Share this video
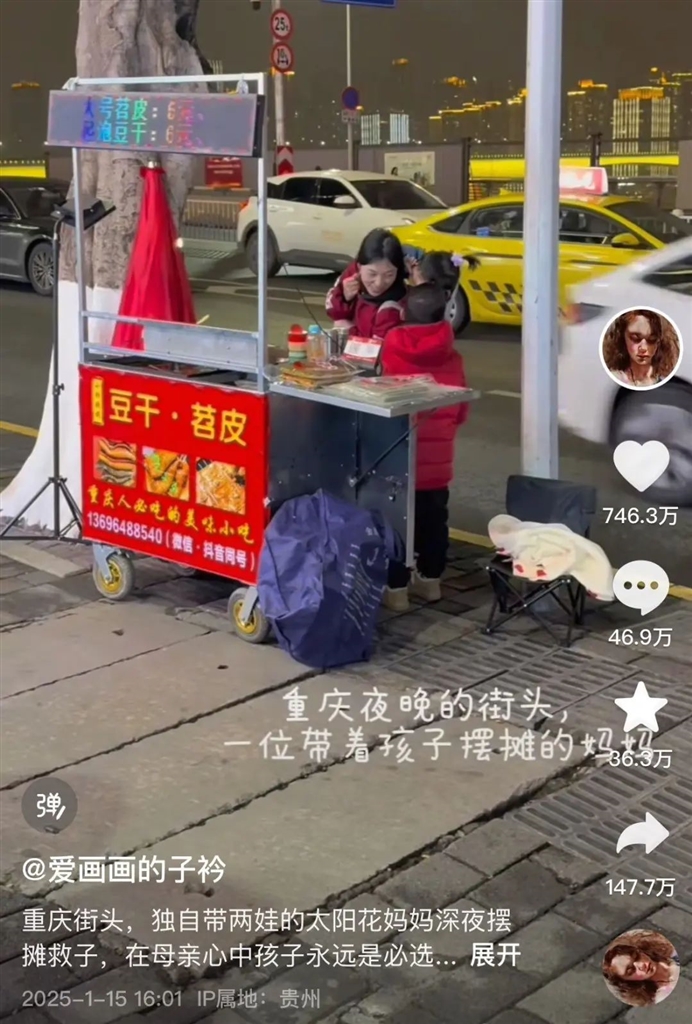The image size is (692, 1024). click(641, 833)
